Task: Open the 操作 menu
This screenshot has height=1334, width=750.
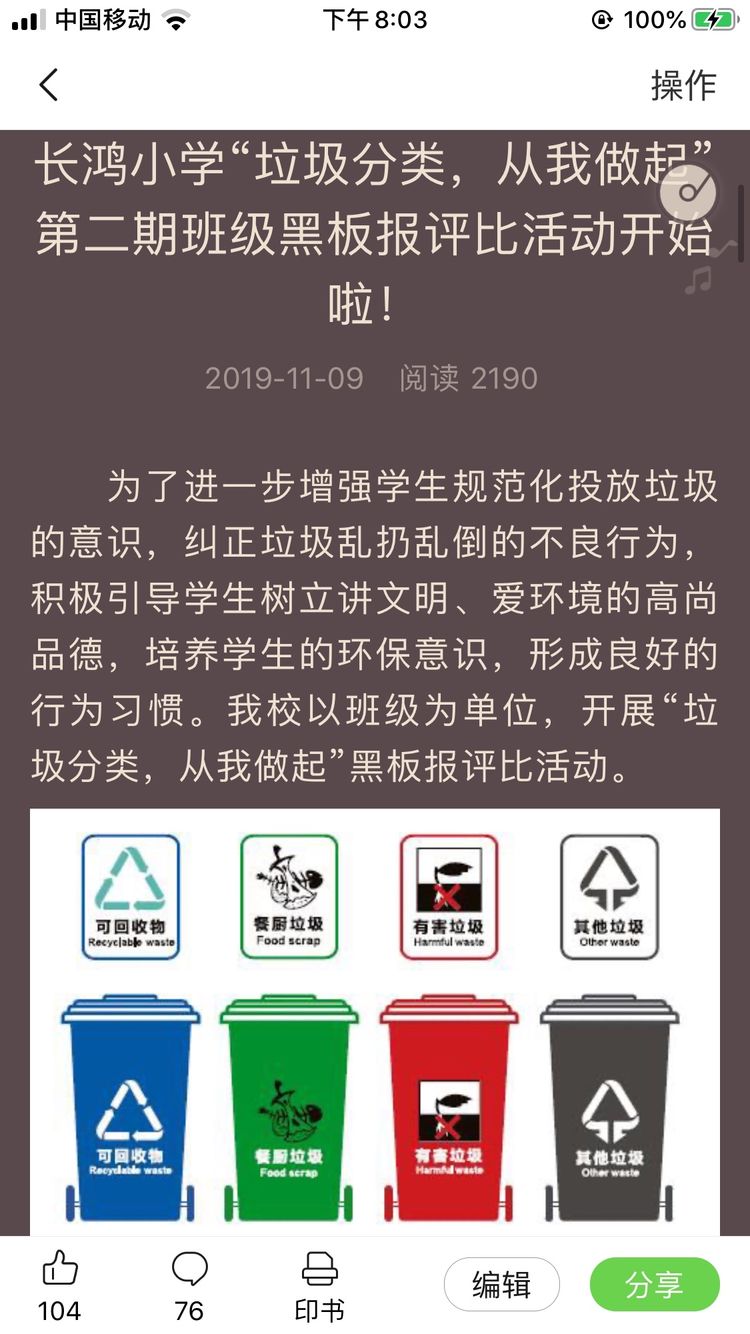Action: pyautogui.click(x=684, y=85)
